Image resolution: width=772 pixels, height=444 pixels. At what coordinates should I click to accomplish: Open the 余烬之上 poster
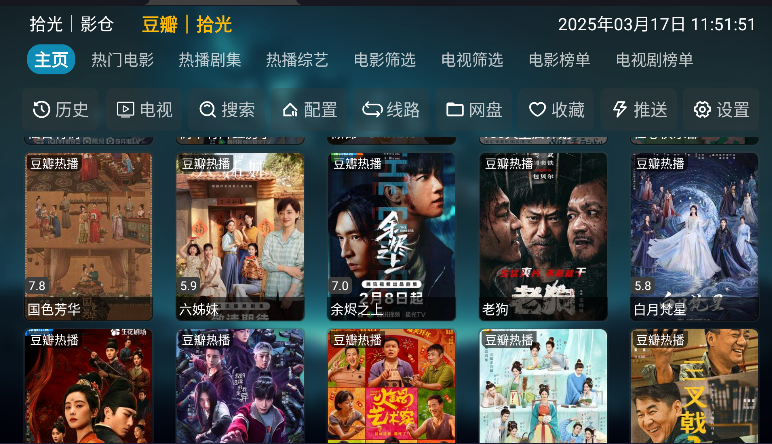pos(391,235)
